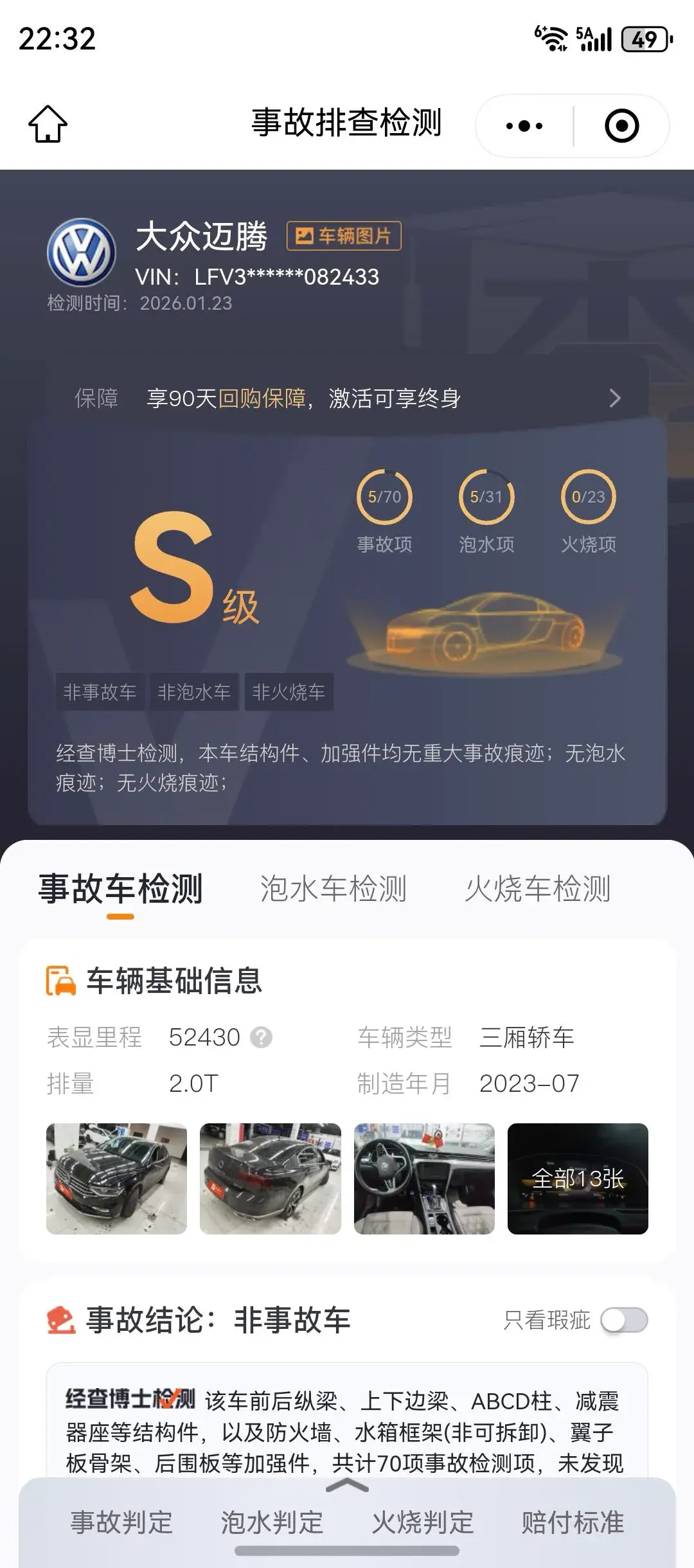Screen dimensions: 694x1568
Task: Switch to the 火烧车检测 tab
Action: coord(537,889)
